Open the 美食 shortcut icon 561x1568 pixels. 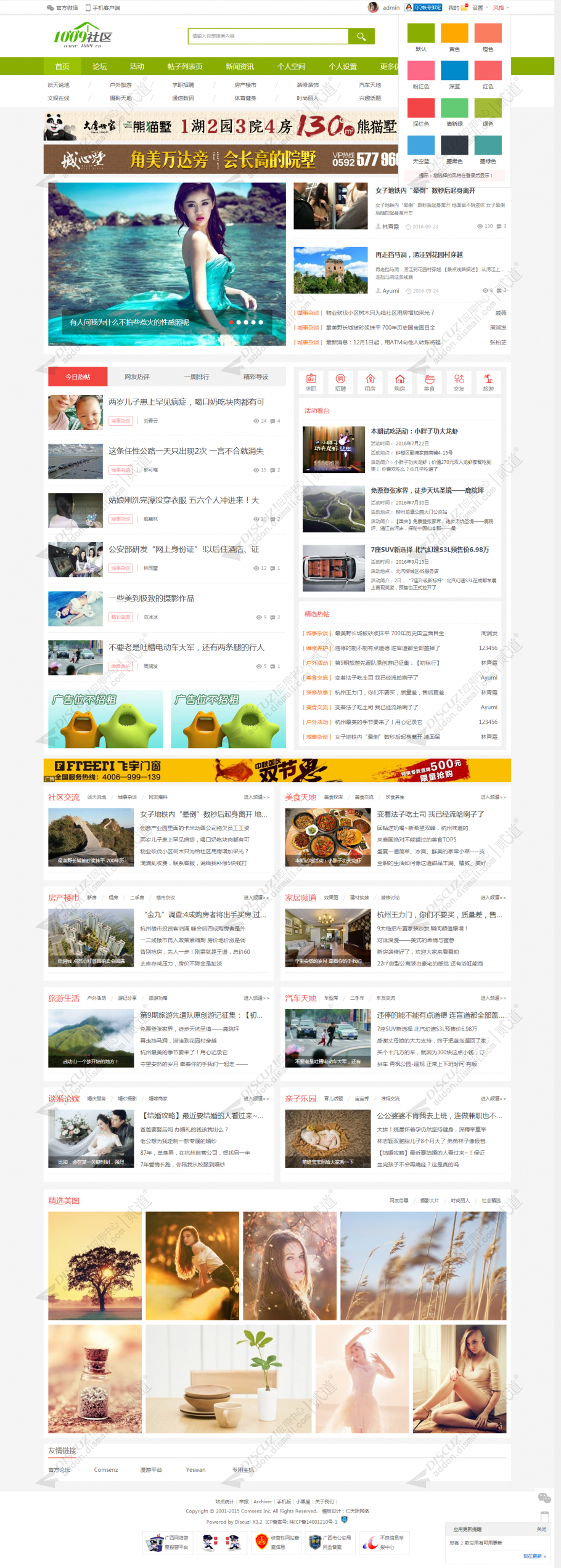tap(429, 382)
